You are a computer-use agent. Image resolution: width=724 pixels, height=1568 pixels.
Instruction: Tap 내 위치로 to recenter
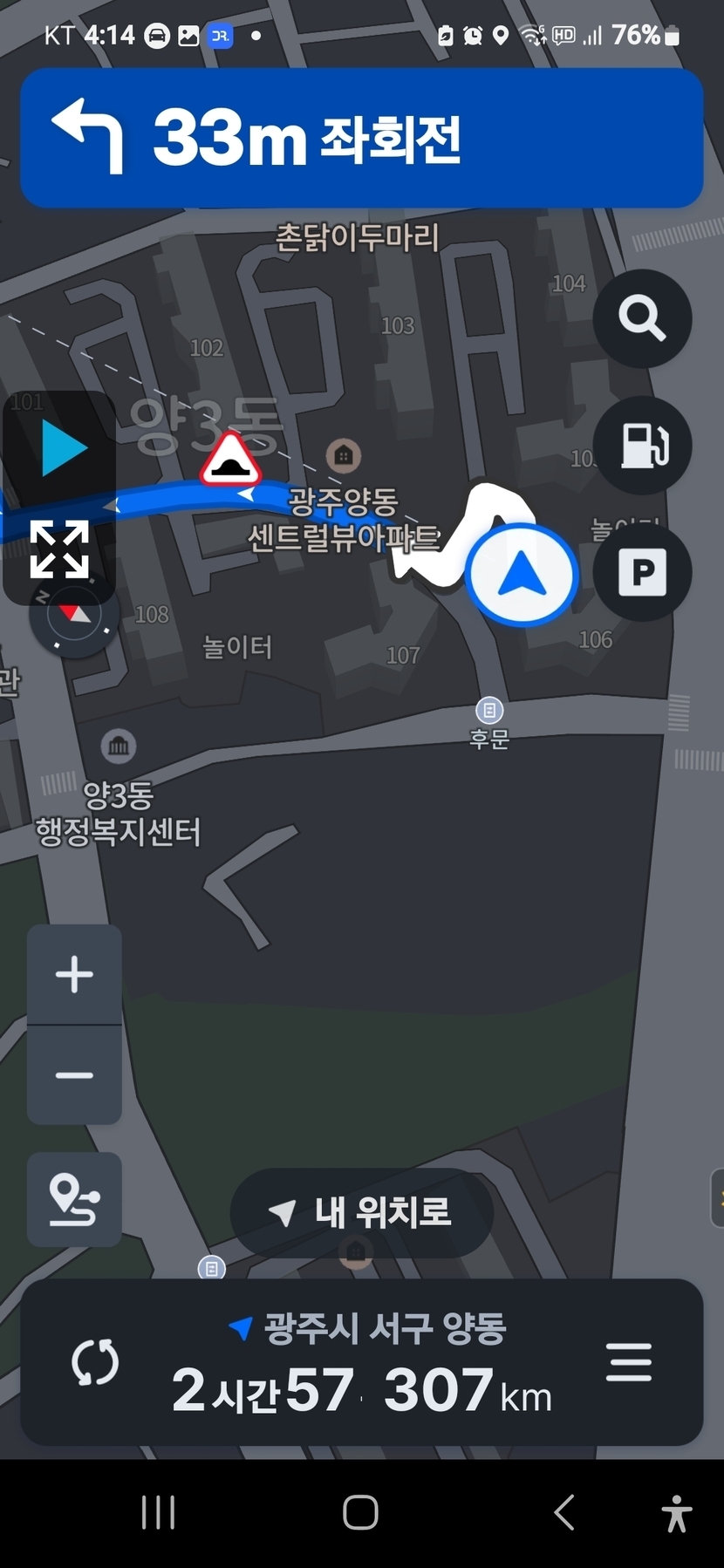click(362, 1212)
